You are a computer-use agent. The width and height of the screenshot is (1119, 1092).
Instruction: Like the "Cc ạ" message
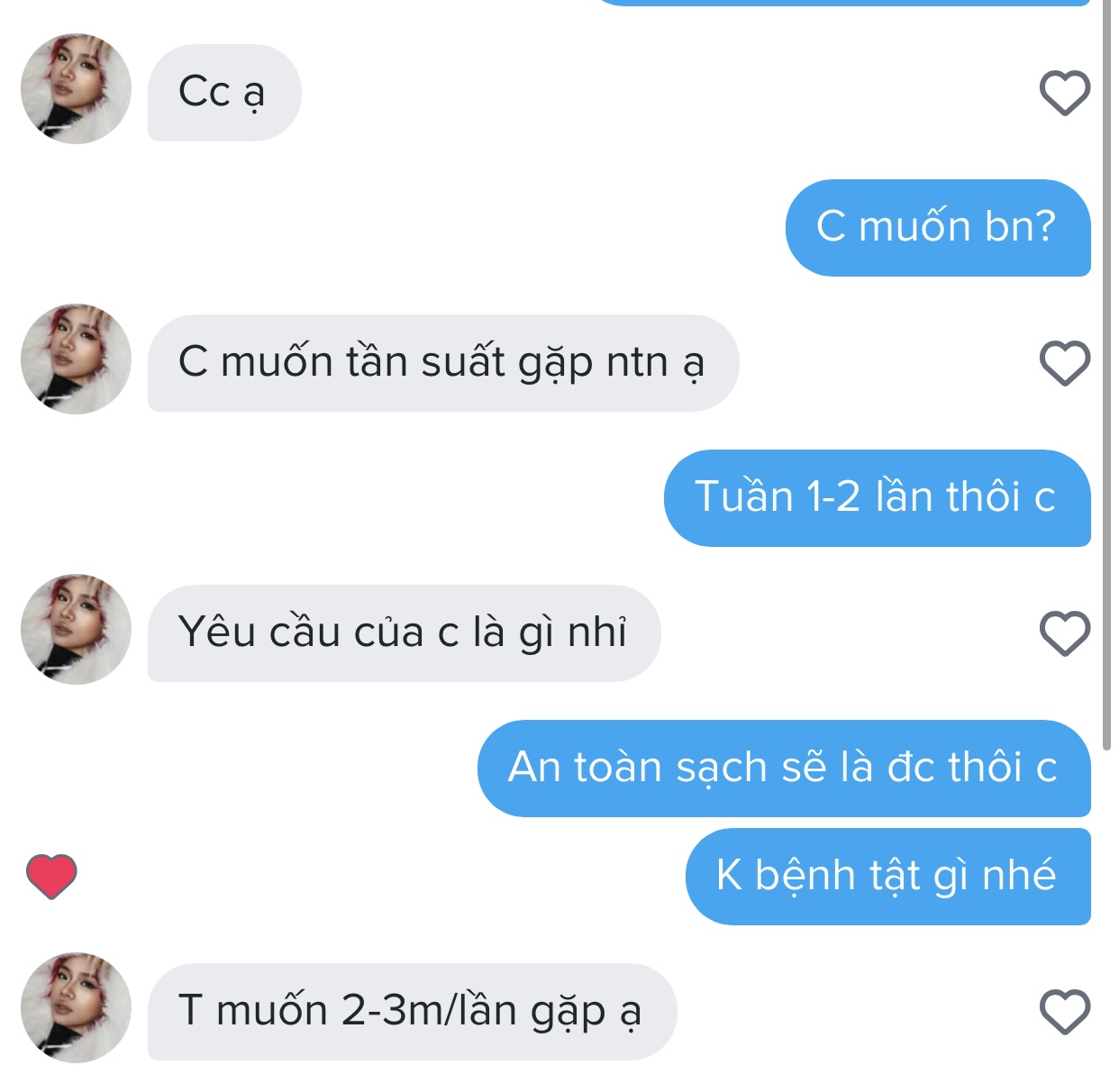(1065, 93)
